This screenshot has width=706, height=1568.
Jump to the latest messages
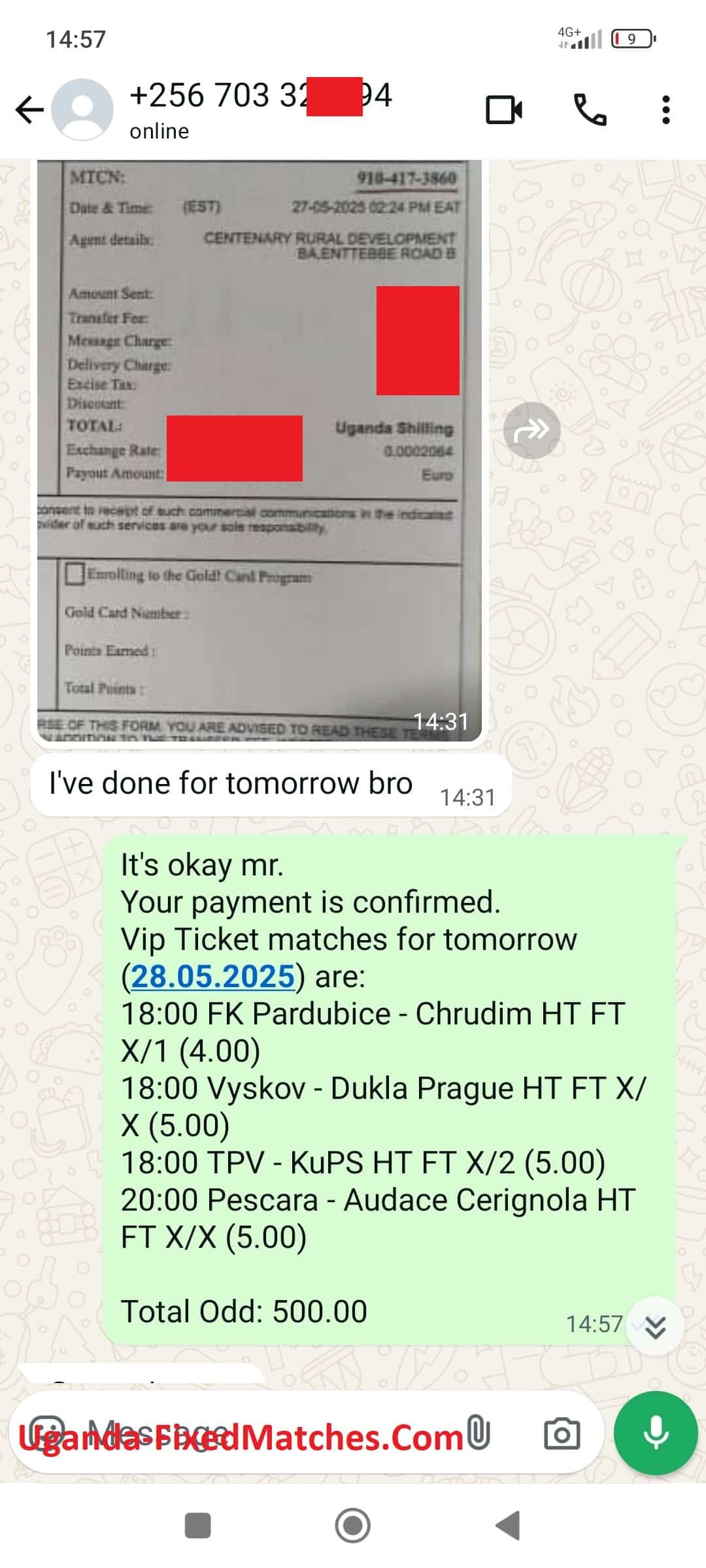coord(655,1325)
